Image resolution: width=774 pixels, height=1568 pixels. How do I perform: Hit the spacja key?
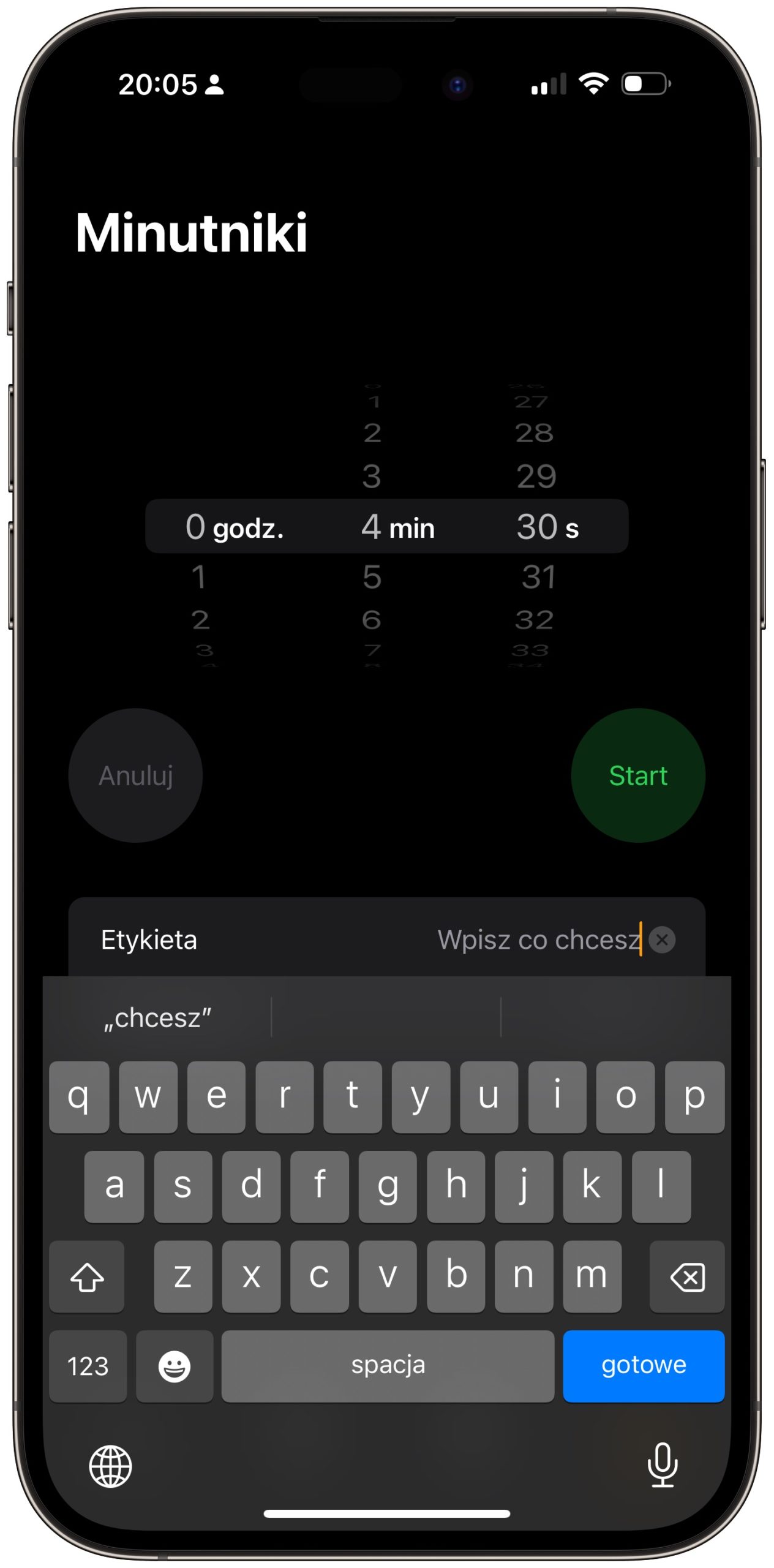pyautogui.click(x=388, y=1365)
